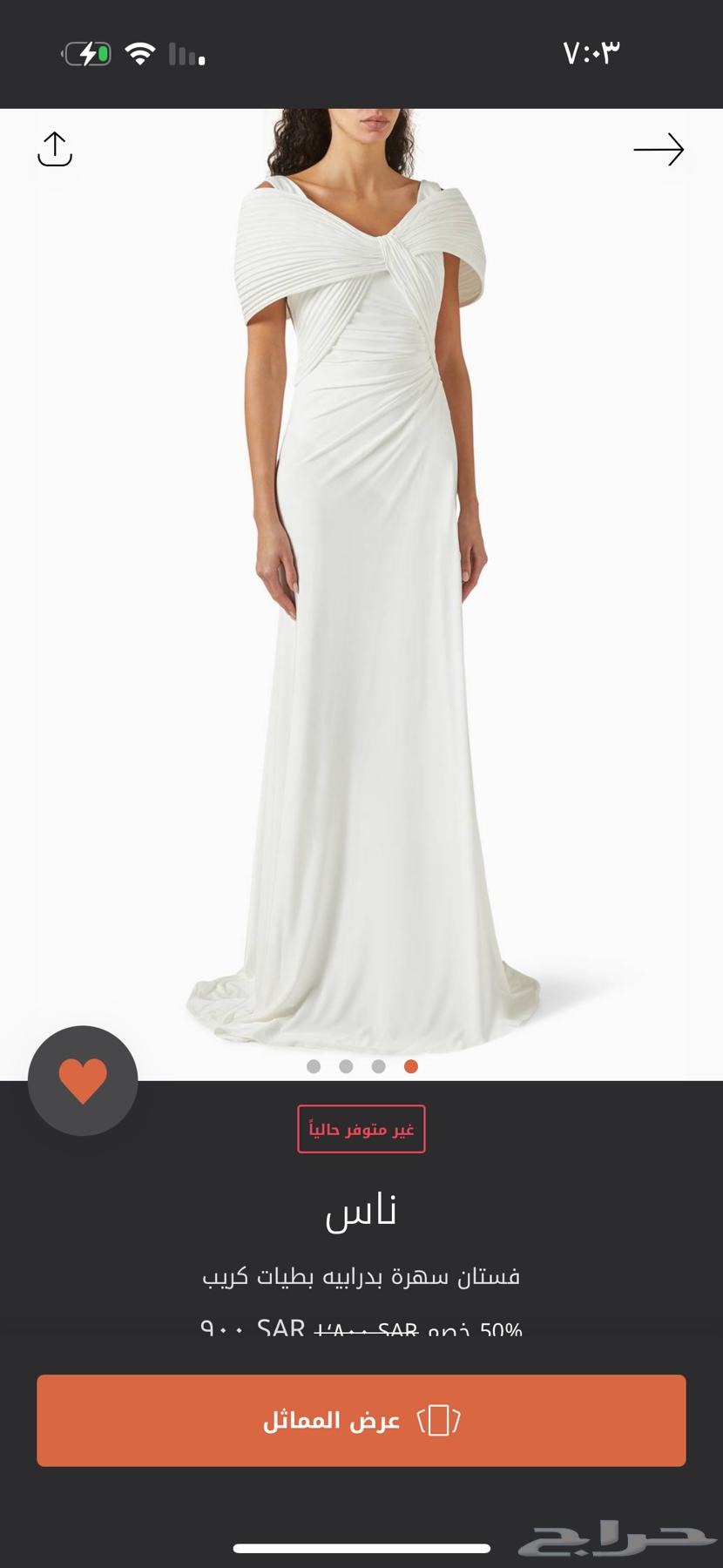The height and width of the screenshot is (1568, 723).
Task: Tap the charging battery icon in status bar
Action: 87,52
